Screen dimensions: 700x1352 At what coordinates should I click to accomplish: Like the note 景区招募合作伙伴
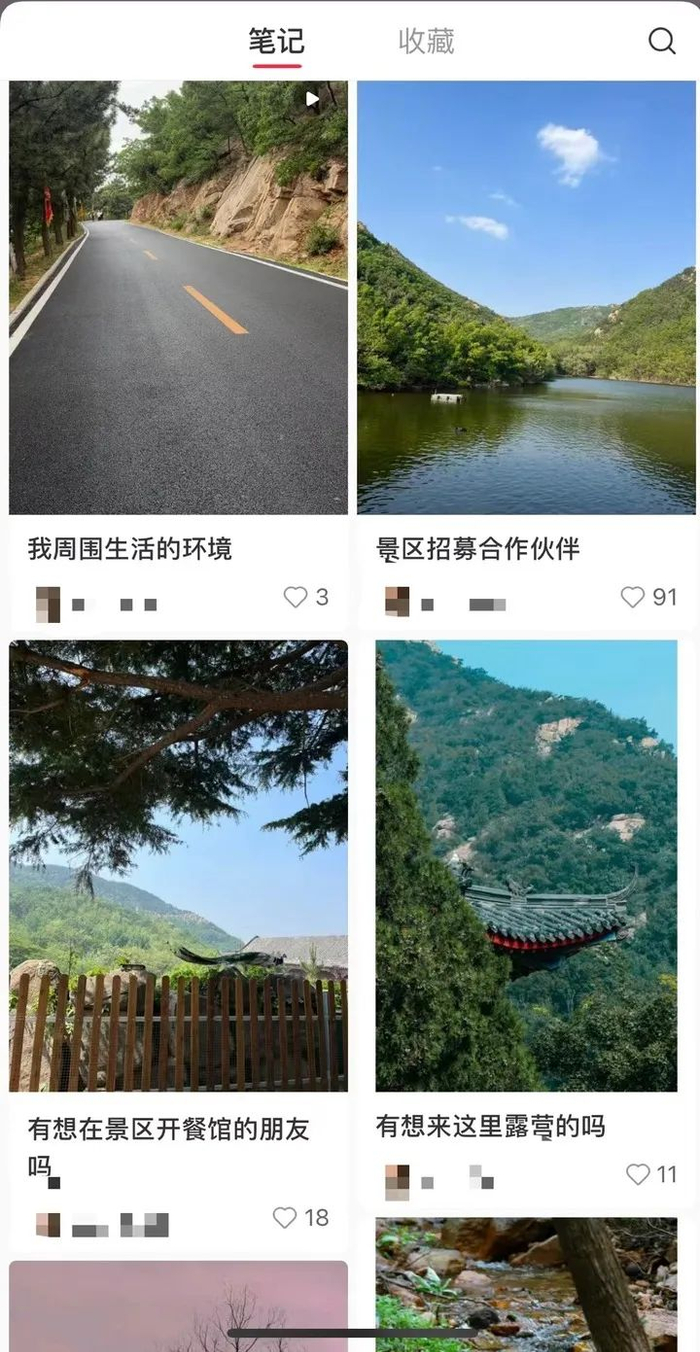pyautogui.click(x=633, y=597)
